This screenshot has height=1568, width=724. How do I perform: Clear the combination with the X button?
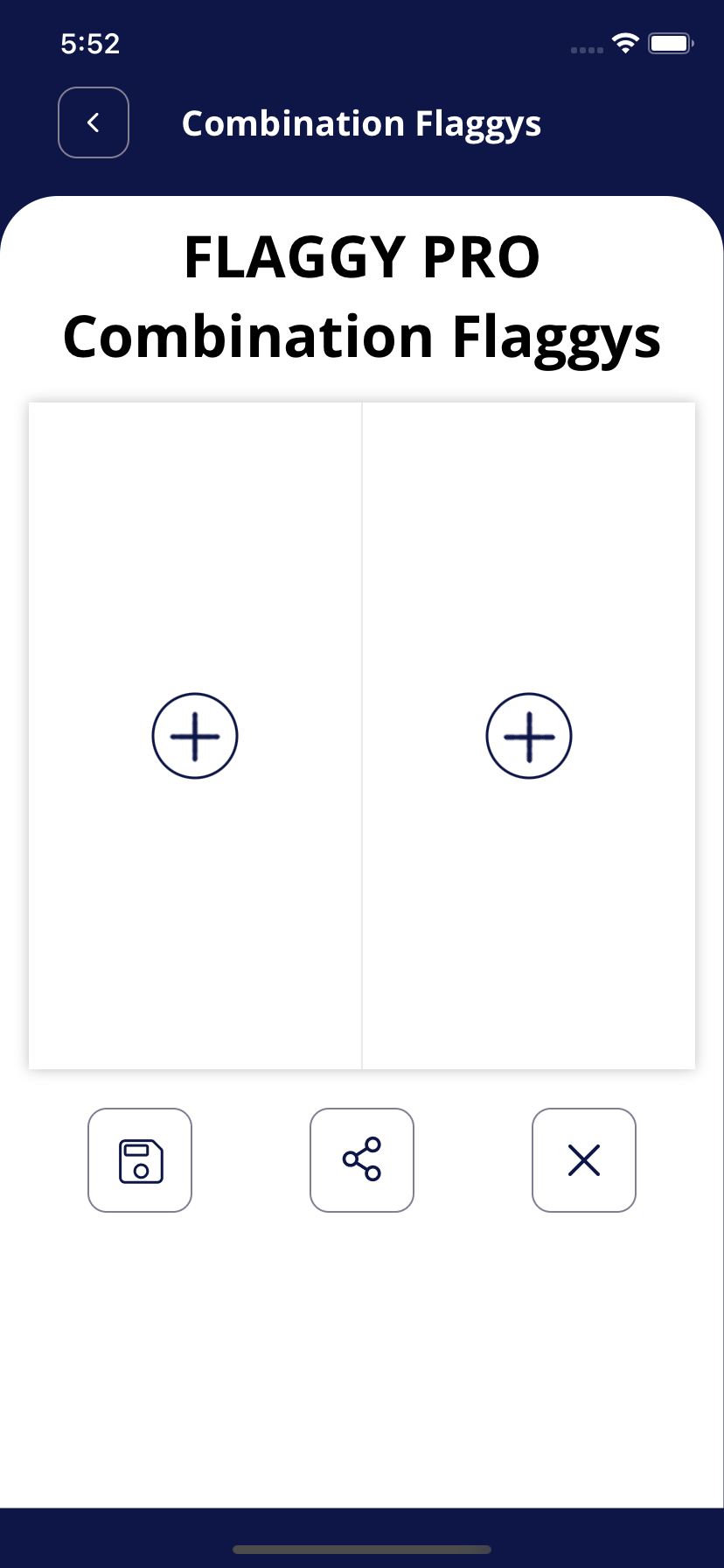(584, 1160)
